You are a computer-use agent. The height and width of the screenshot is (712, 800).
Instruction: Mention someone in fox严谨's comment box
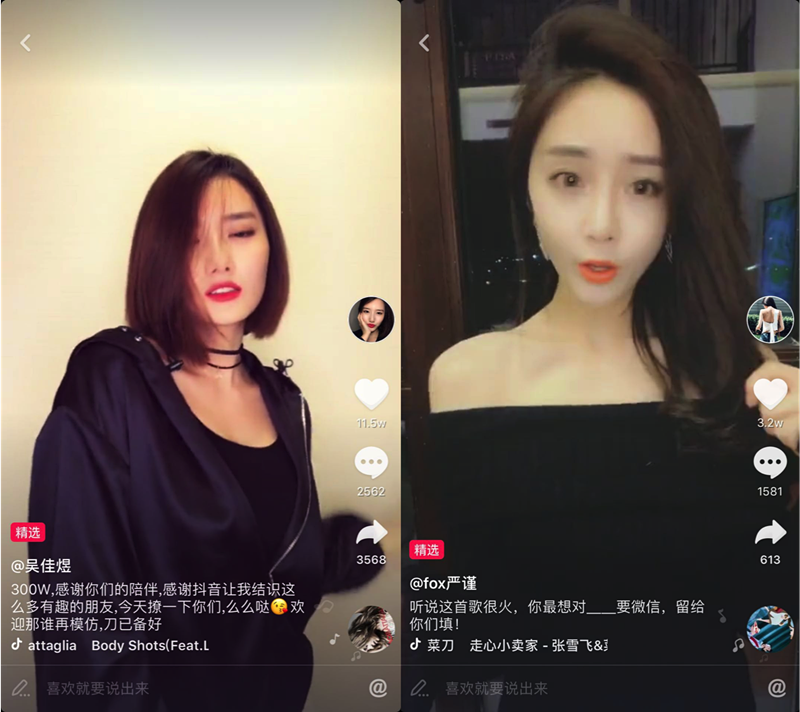pyautogui.click(x=776, y=688)
